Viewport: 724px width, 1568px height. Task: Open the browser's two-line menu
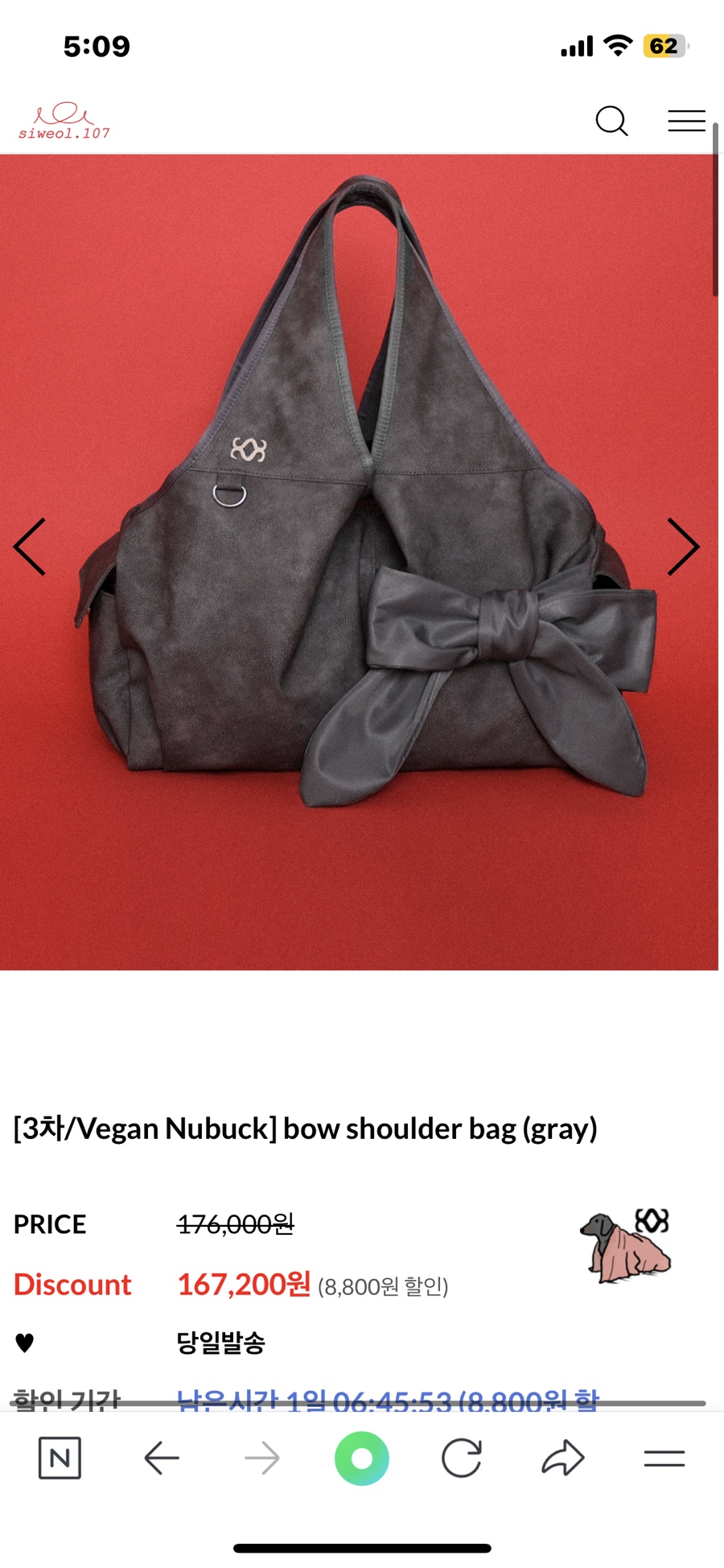(664, 1458)
